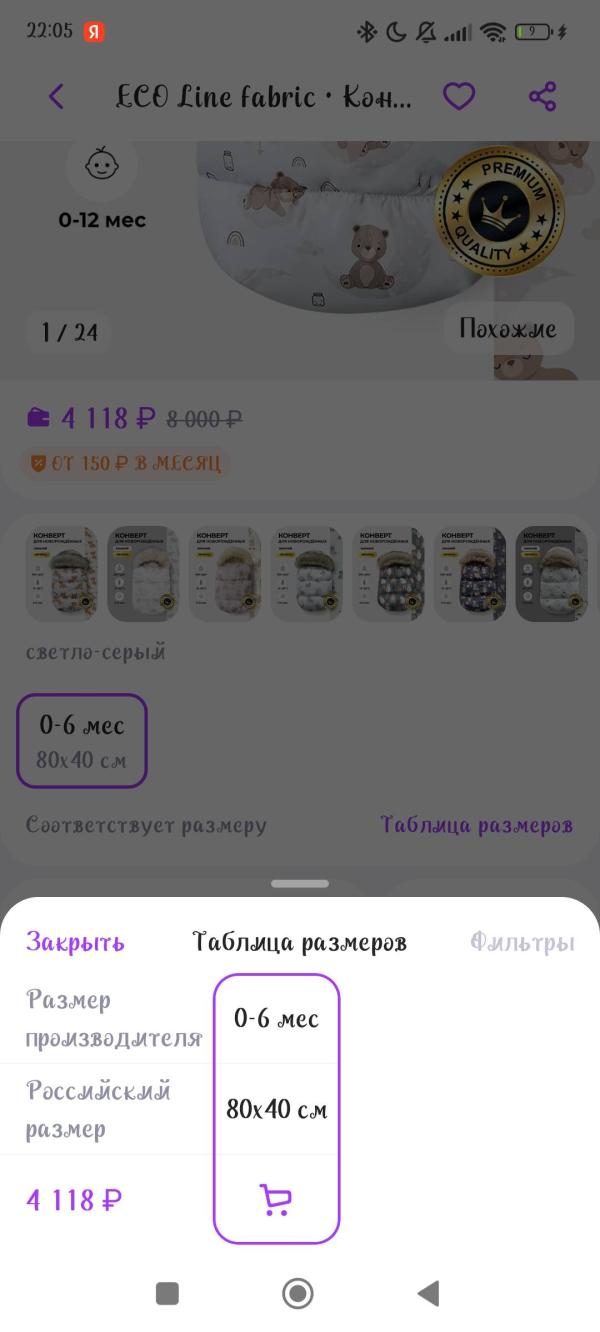Choose the 0-6 мес 80x40 см size chip
600x1332 pixels.
point(82,741)
